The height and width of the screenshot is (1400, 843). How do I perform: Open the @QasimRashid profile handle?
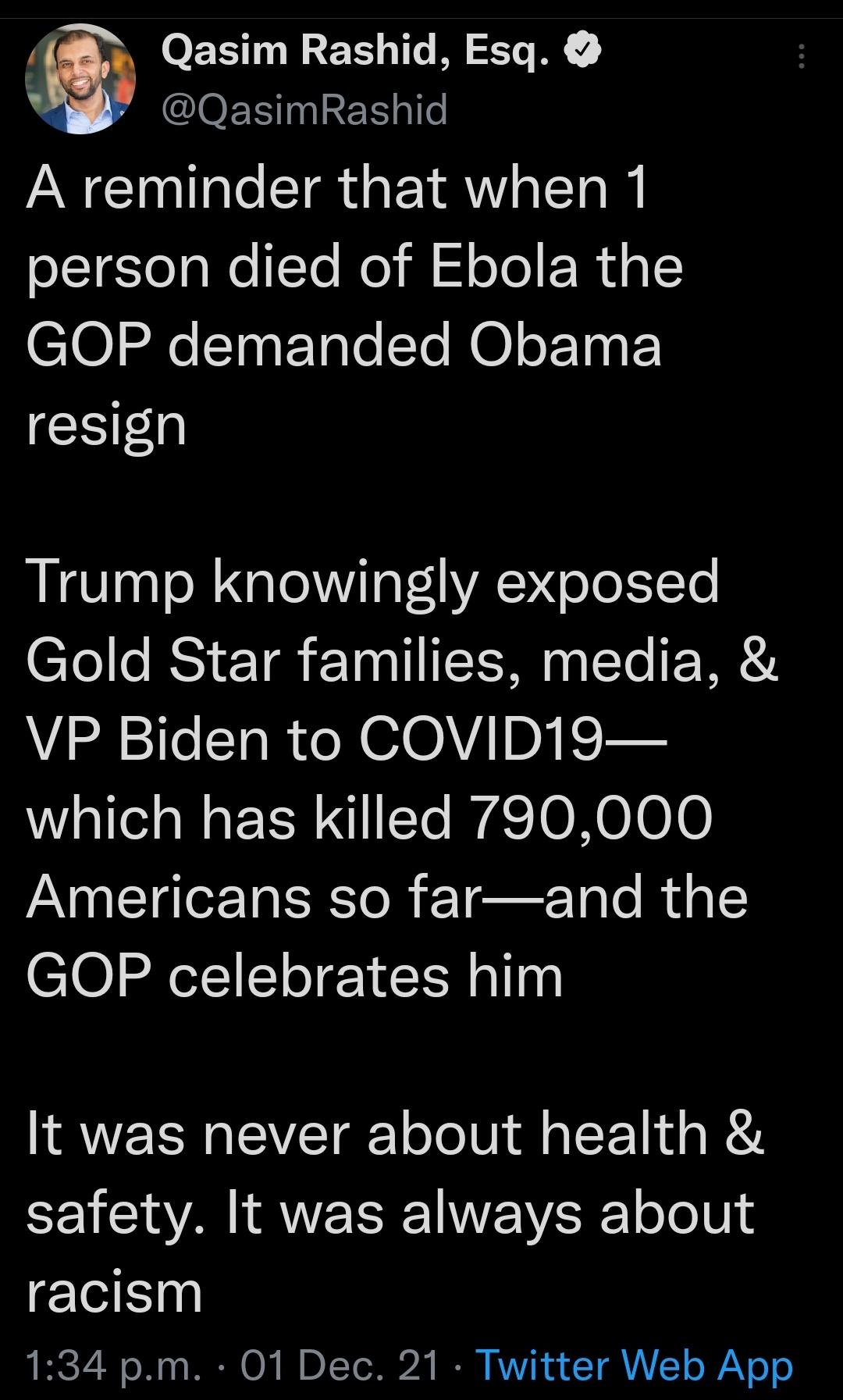[304, 109]
